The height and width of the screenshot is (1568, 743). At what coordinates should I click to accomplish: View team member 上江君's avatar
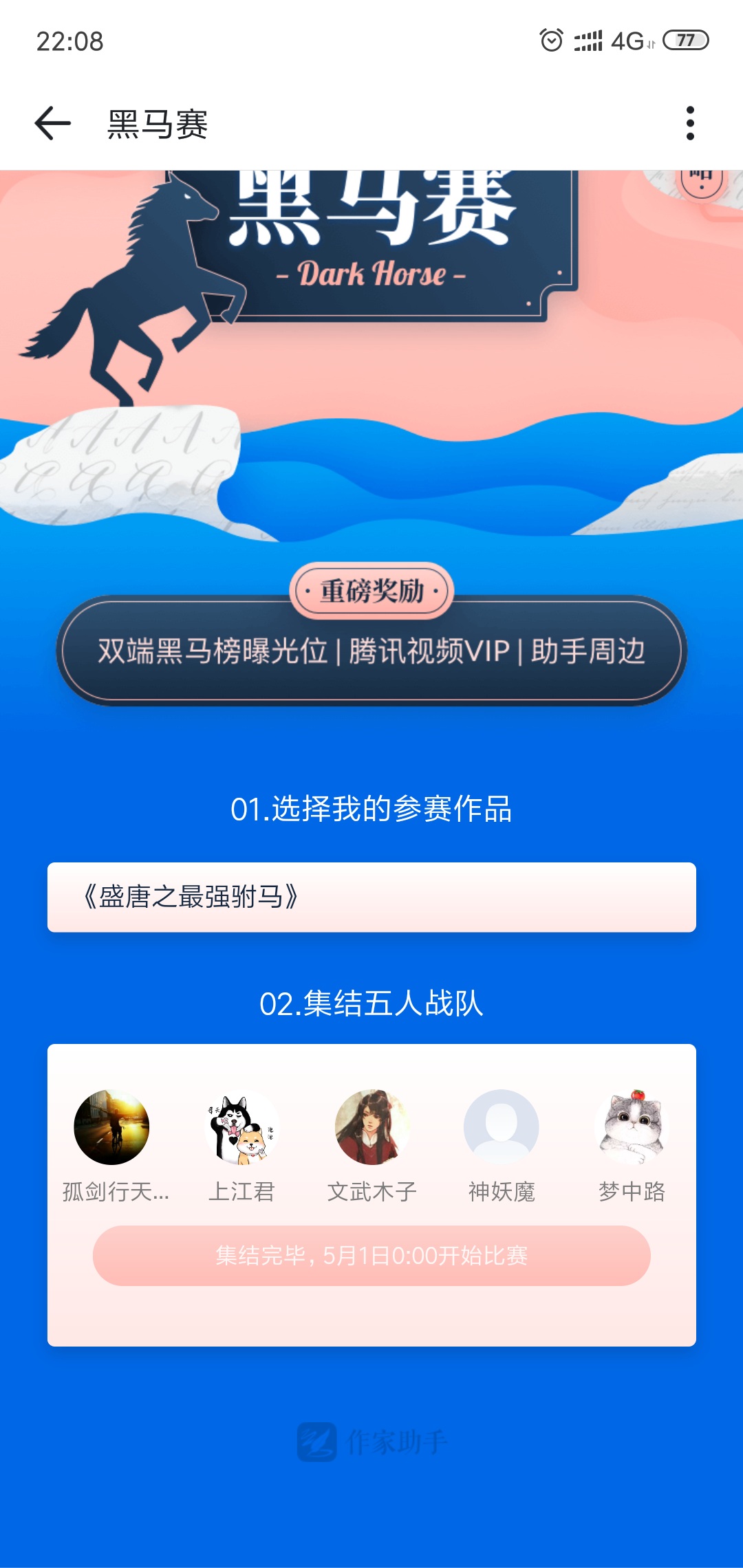point(241,1127)
